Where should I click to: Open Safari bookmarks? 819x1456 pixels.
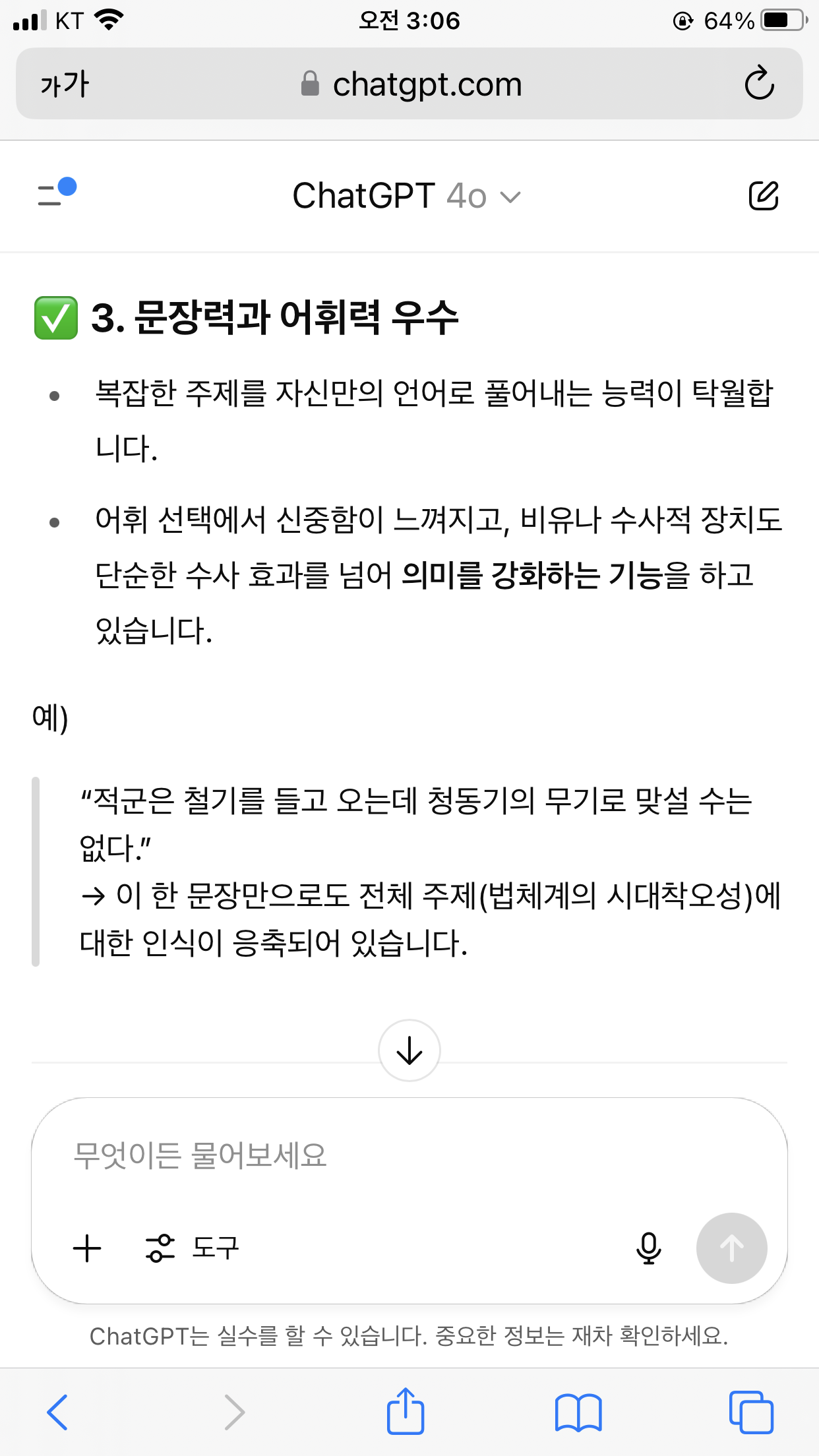(578, 1412)
